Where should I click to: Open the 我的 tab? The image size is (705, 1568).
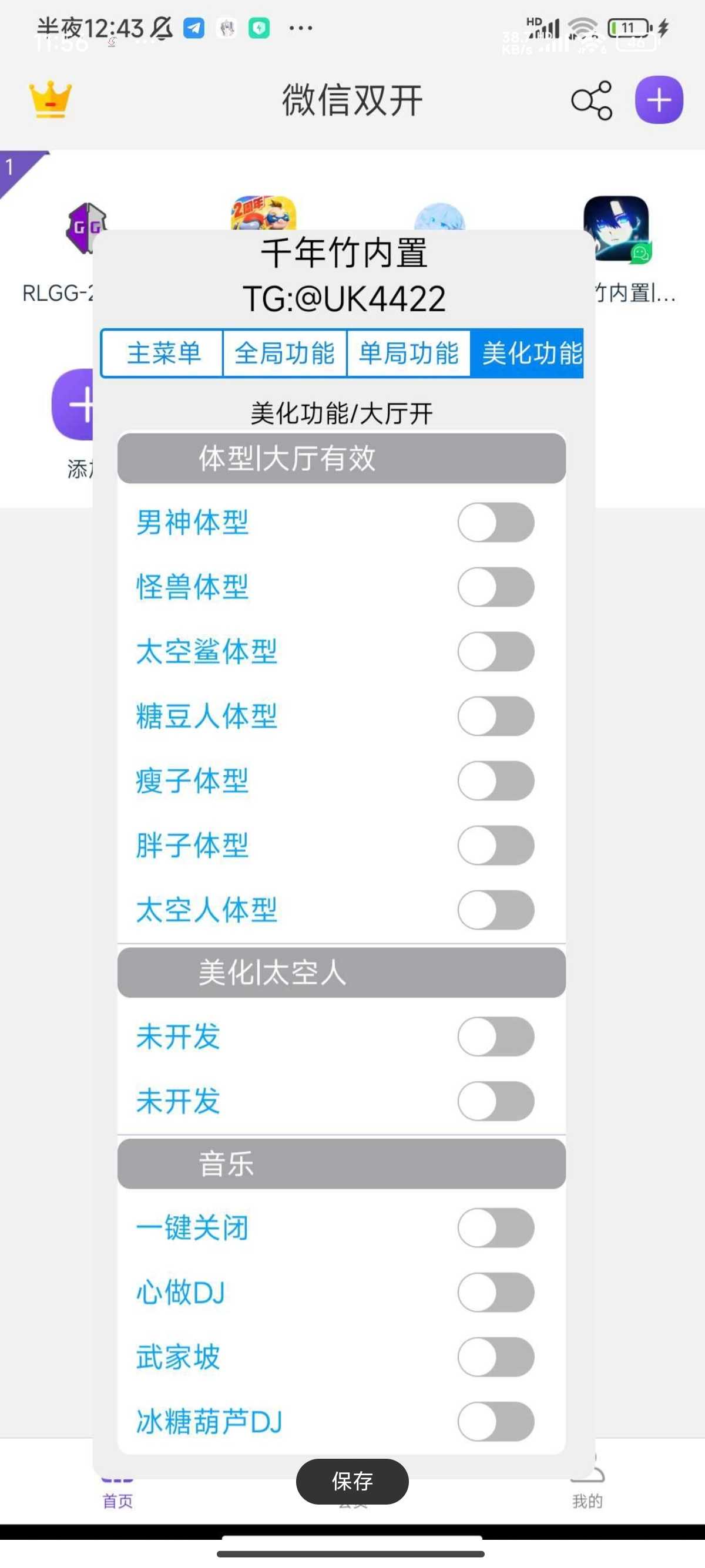tap(587, 1485)
